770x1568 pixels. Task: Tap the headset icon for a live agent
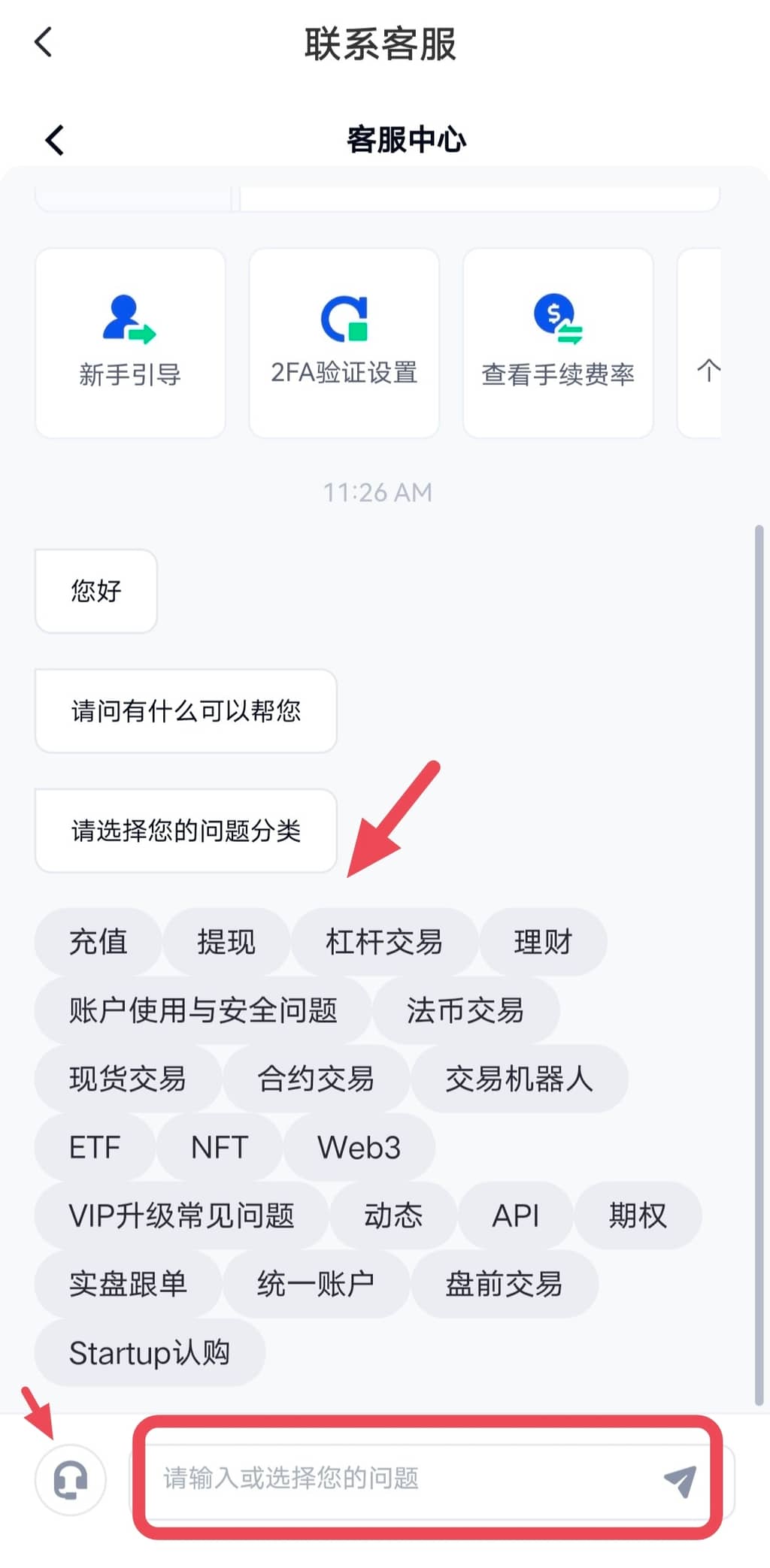(71, 1479)
